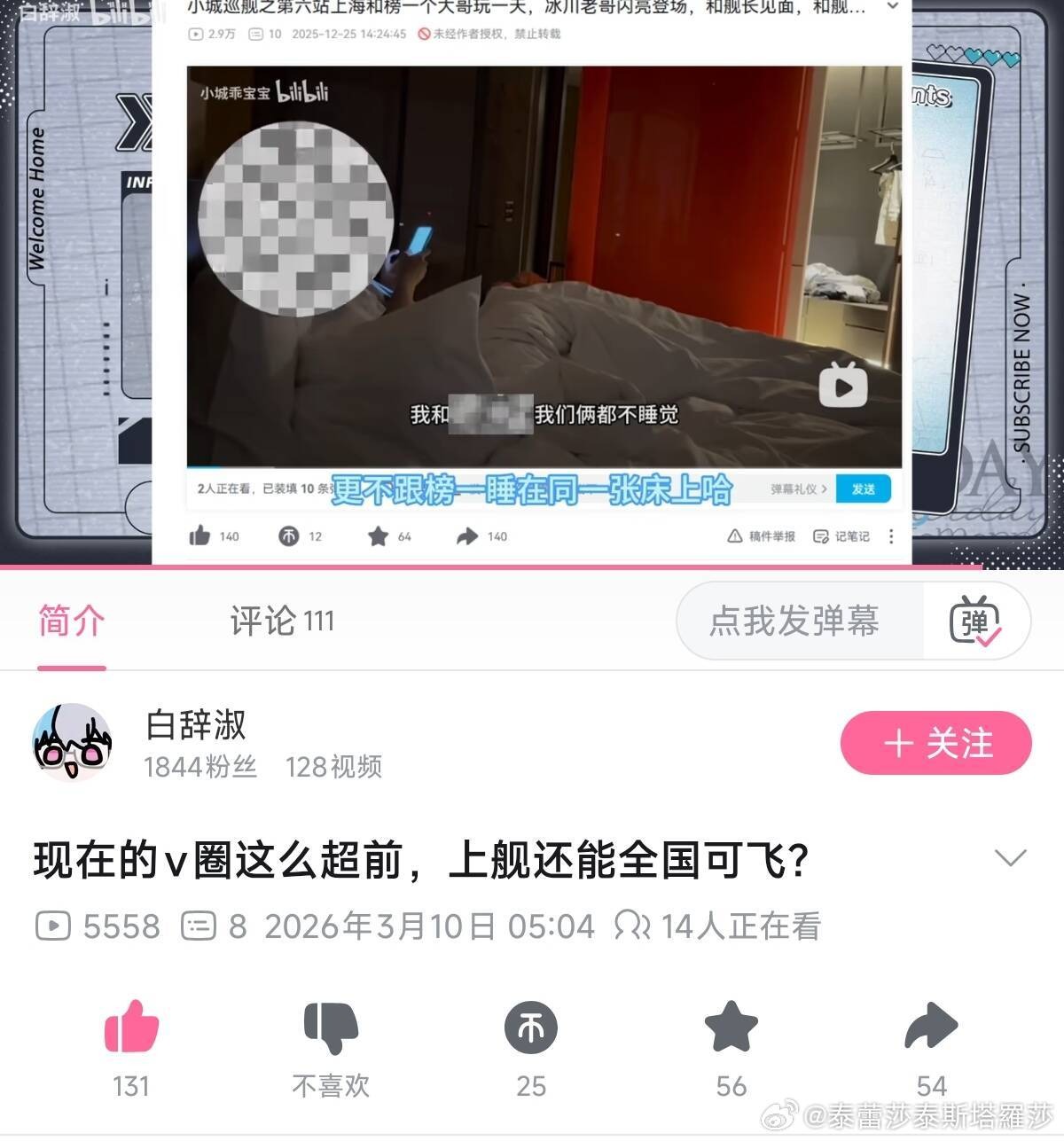Image resolution: width=1064 pixels, height=1141 pixels.
Task: Give coins to this video
Action: [530, 1028]
